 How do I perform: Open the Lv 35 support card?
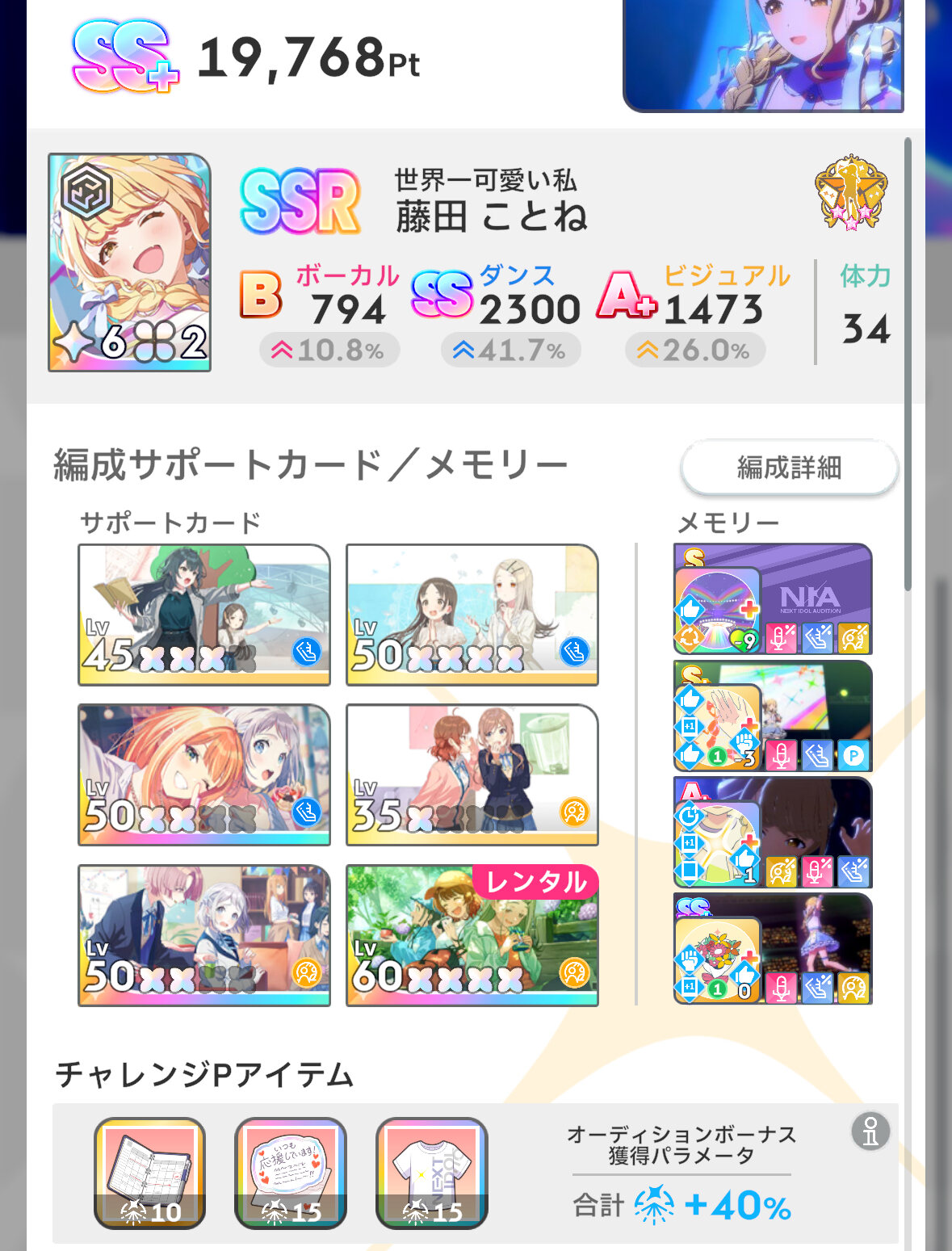click(x=472, y=775)
